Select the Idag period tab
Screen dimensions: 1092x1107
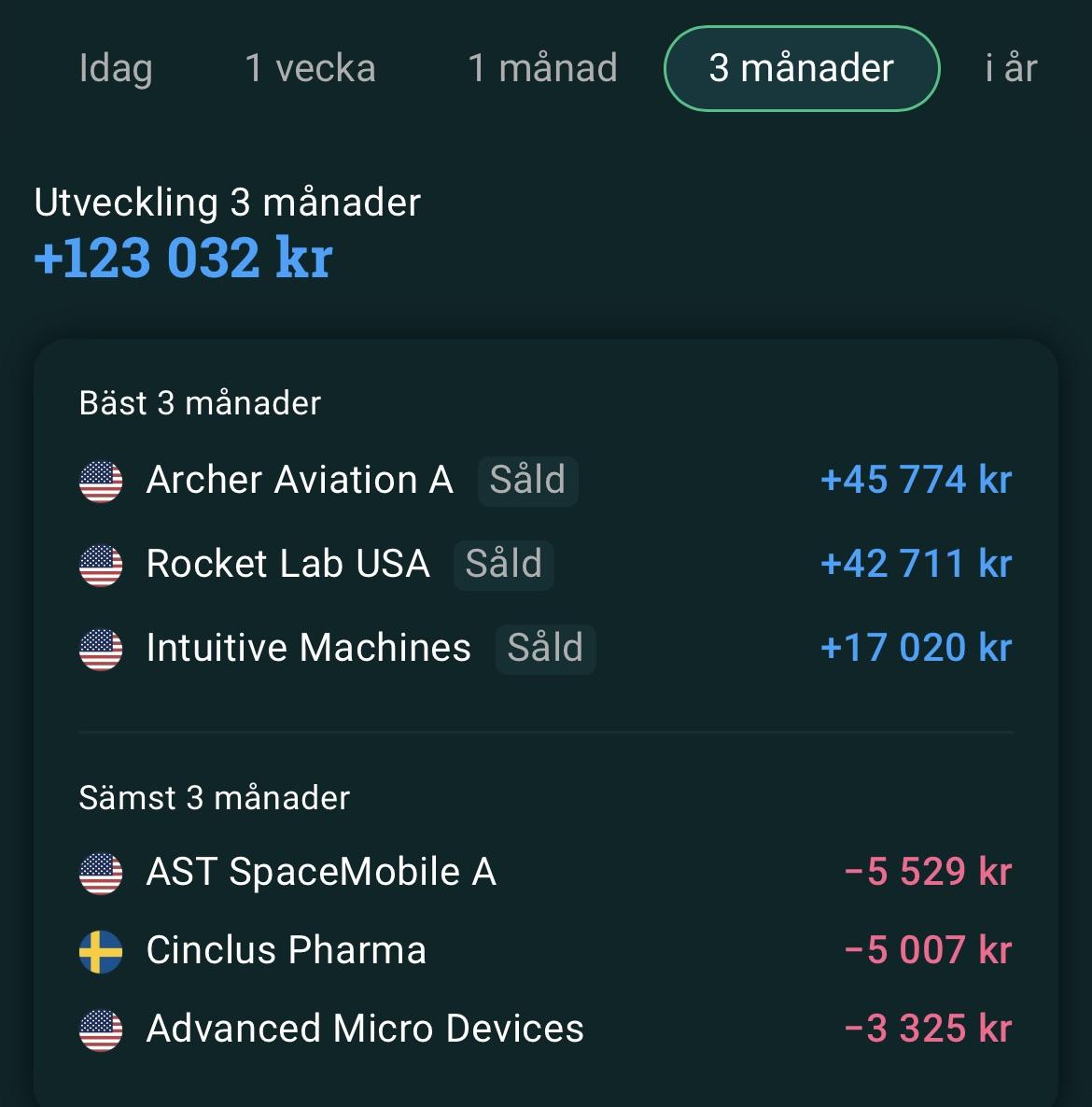tap(116, 68)
